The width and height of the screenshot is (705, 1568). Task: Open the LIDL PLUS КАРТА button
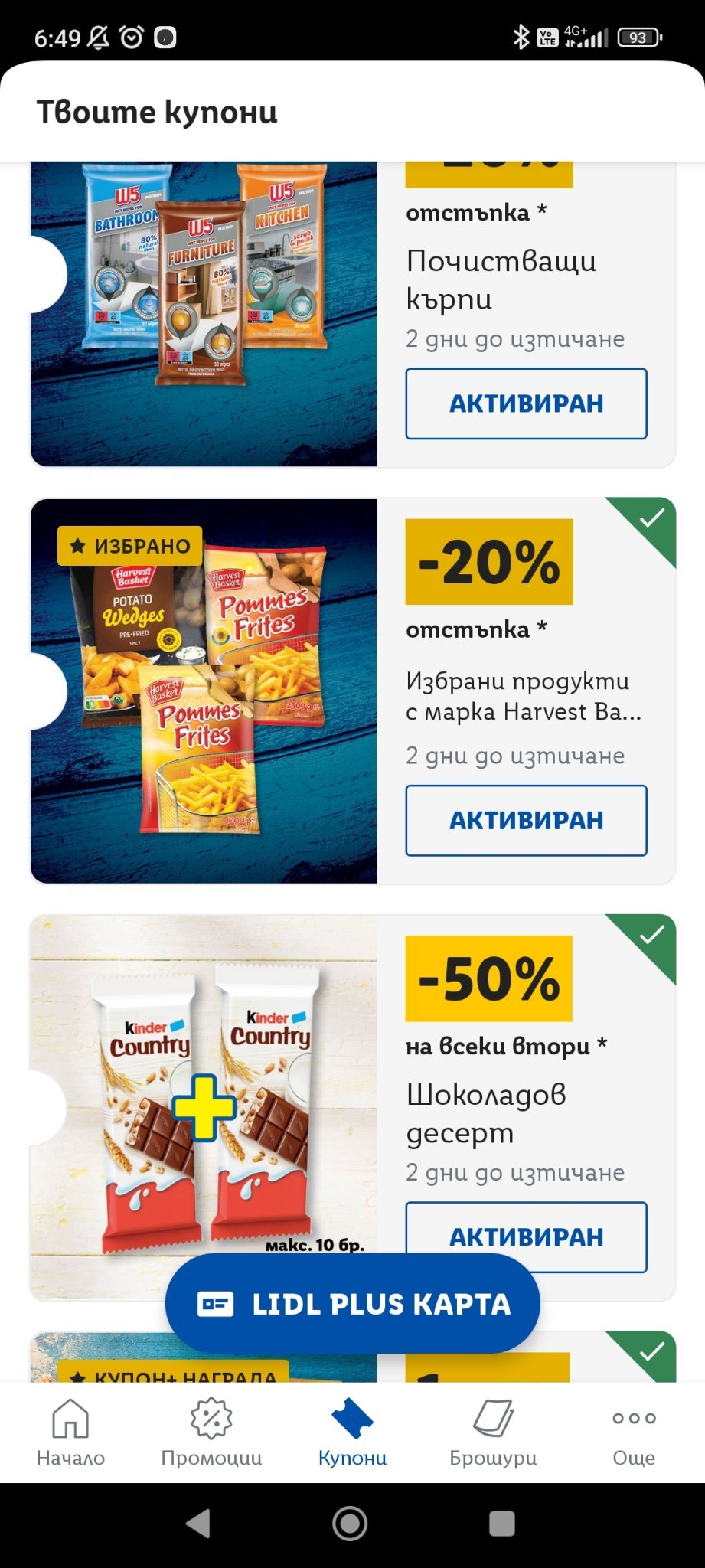pos(353,1303)
